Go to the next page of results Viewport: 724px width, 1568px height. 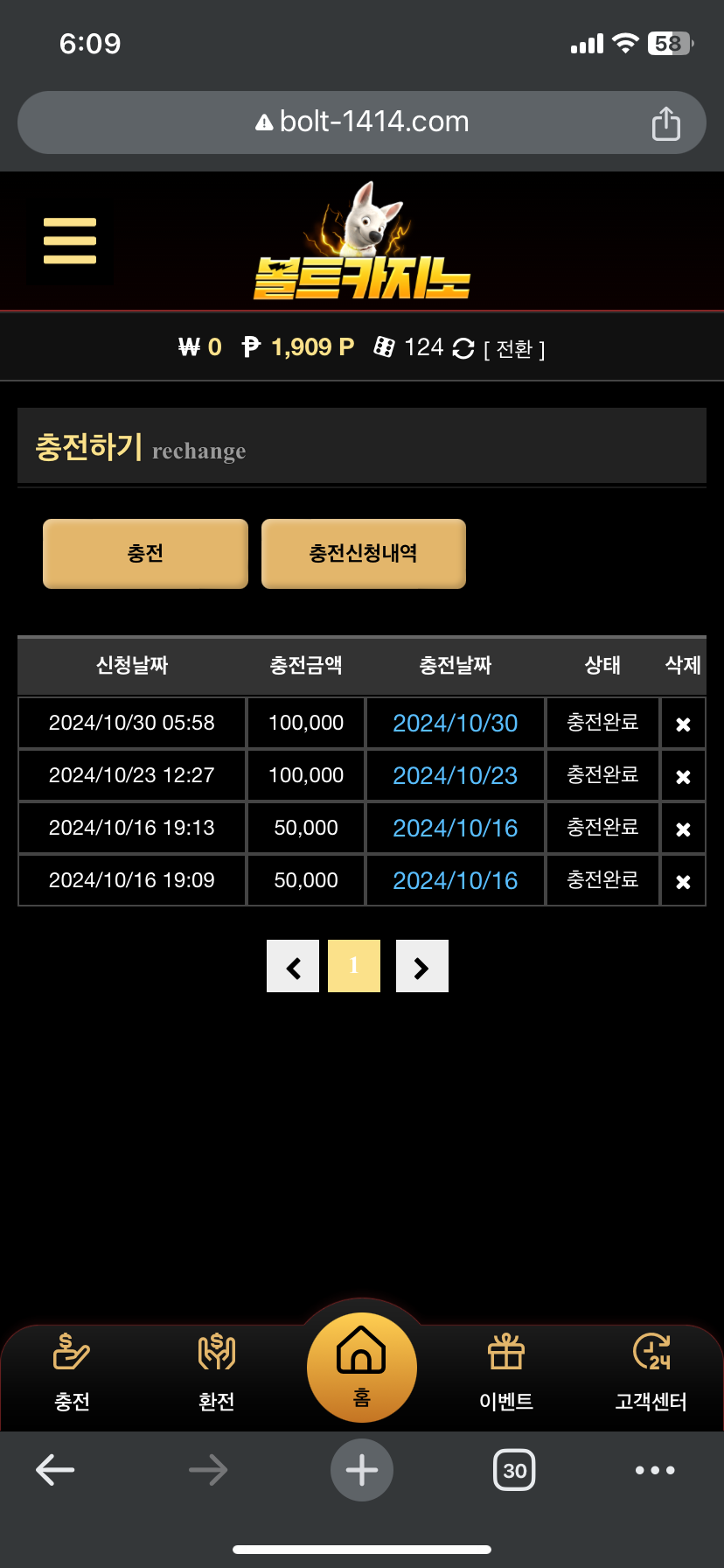422,966
